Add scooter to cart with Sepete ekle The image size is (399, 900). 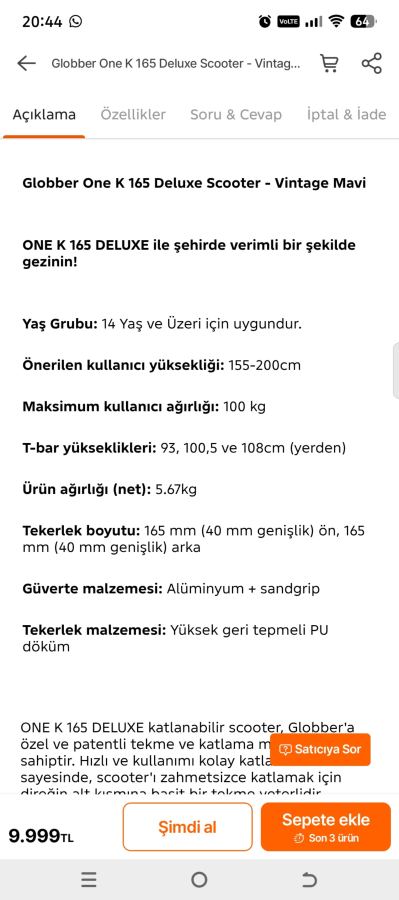[x=326, y=827]
